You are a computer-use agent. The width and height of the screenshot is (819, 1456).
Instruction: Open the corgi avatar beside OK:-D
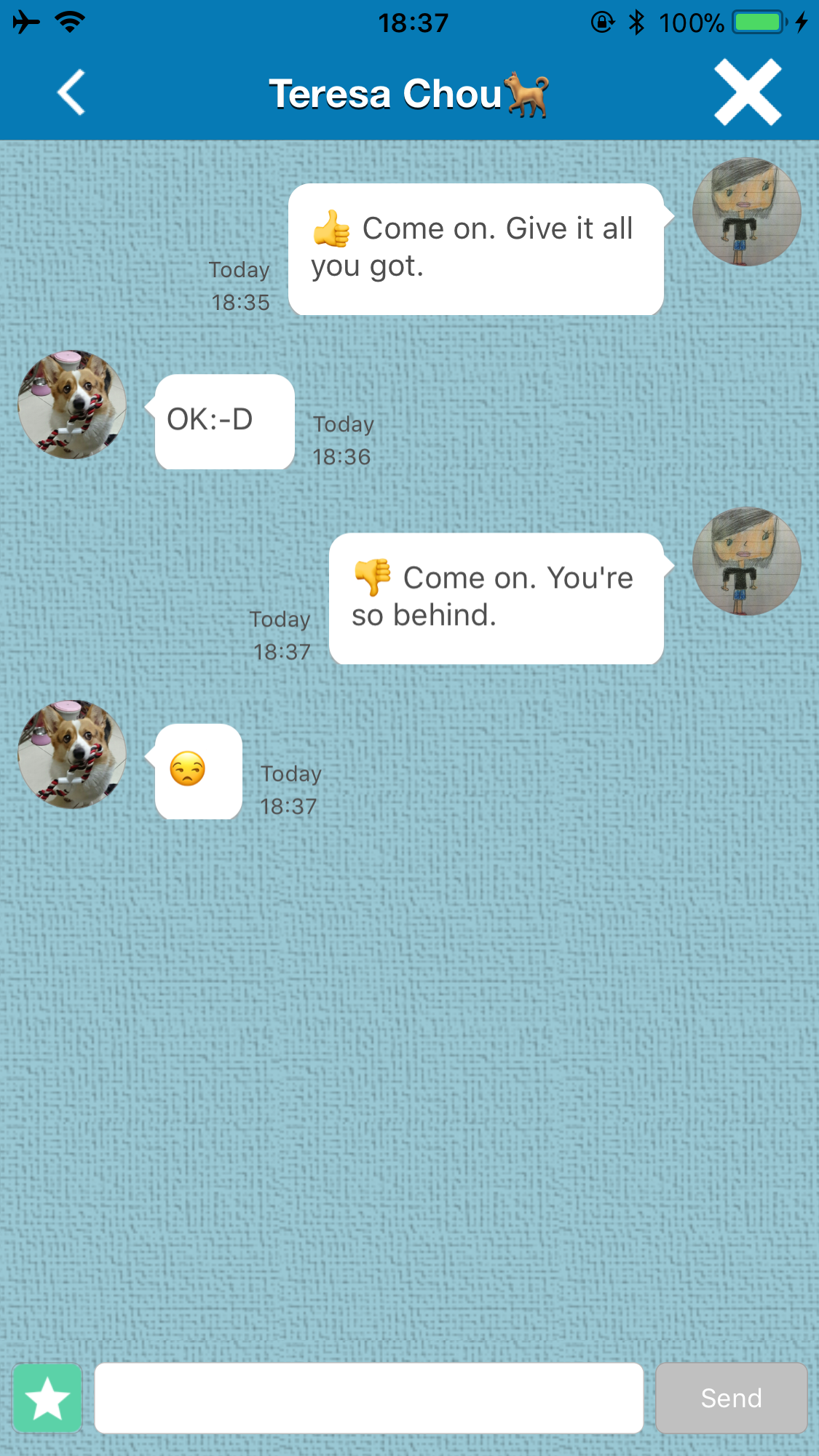click(x=72, y=405)
